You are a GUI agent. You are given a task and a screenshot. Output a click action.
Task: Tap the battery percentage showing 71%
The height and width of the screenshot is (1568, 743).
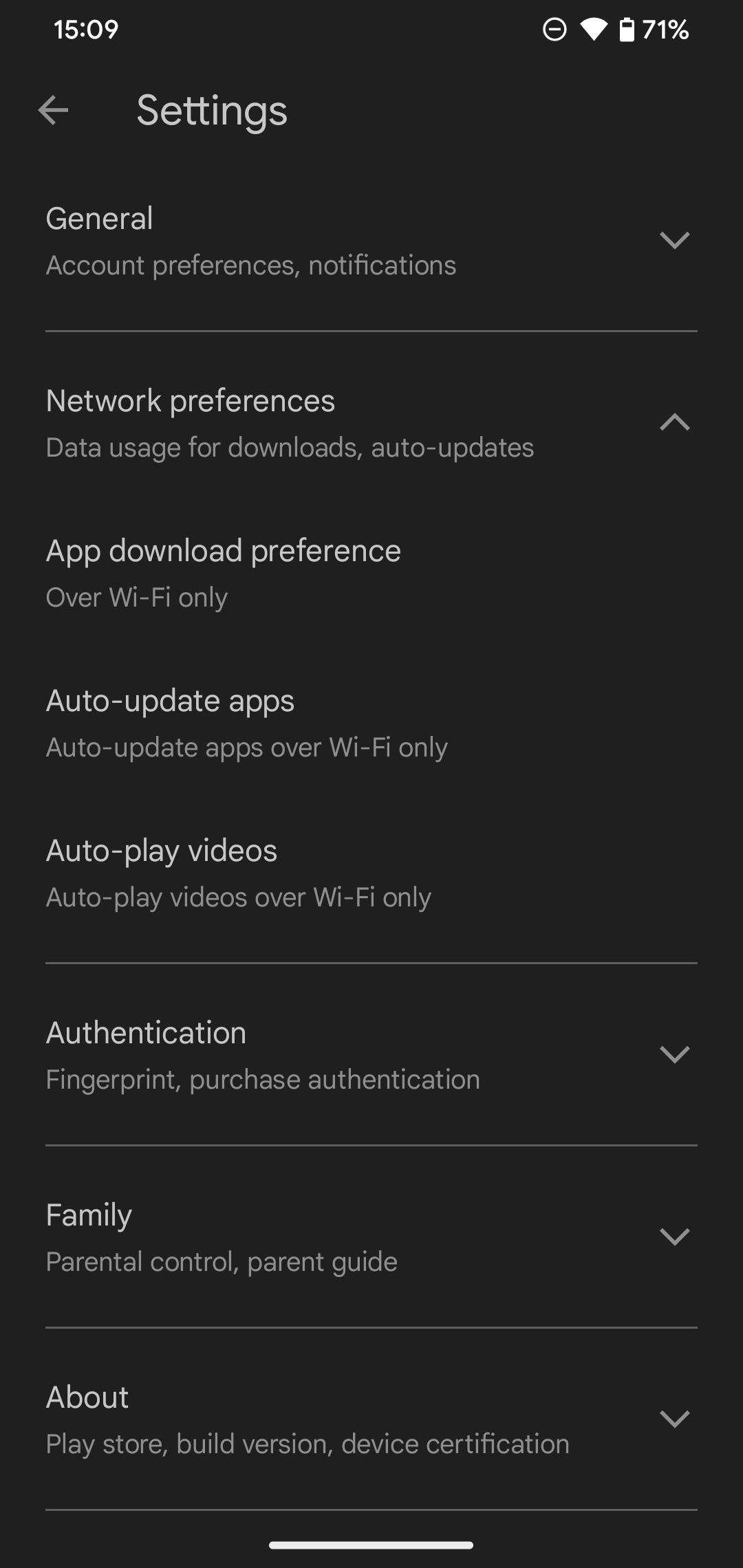point(664,29)
